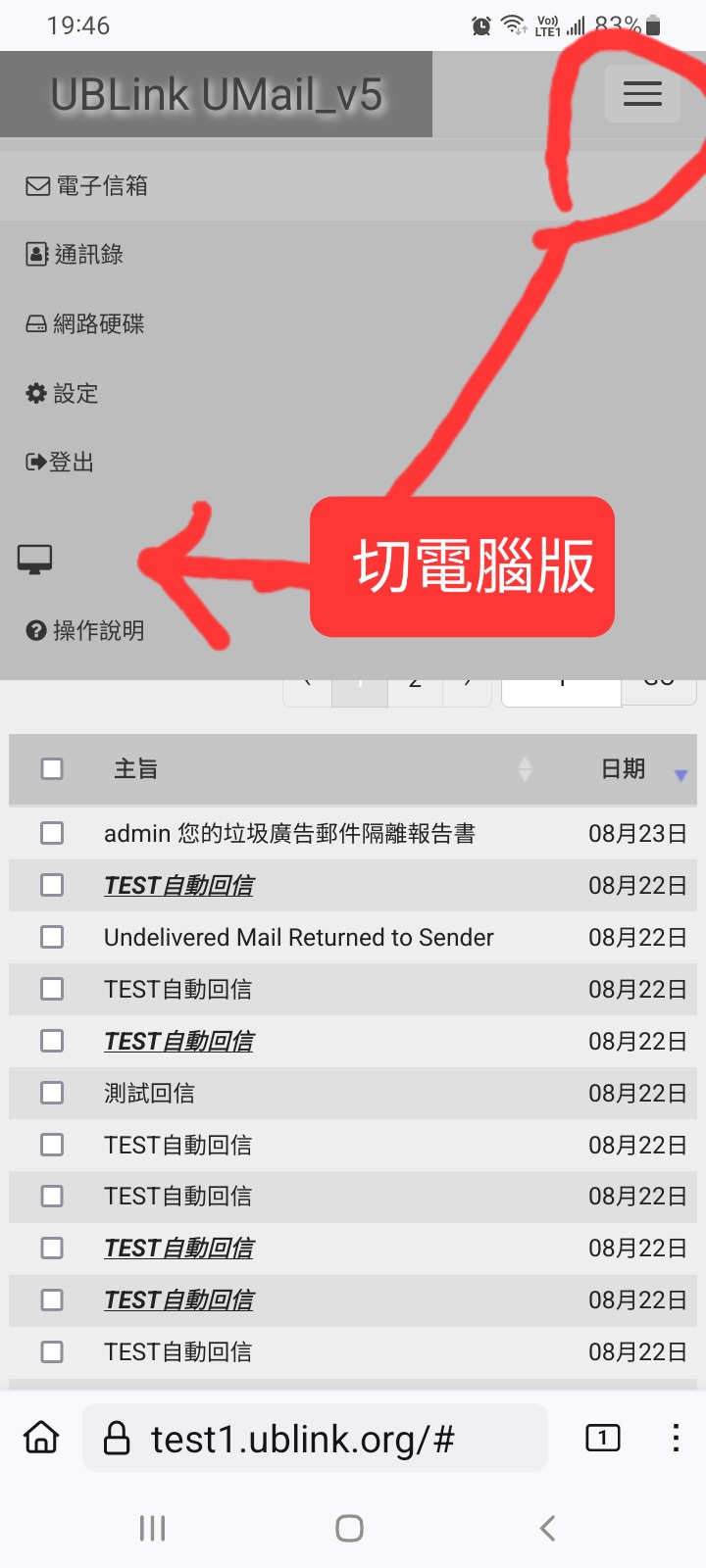Screen dimensions: 706x1568
Task: Collapse the hamburger navigation menu
Action: [642, 94]
